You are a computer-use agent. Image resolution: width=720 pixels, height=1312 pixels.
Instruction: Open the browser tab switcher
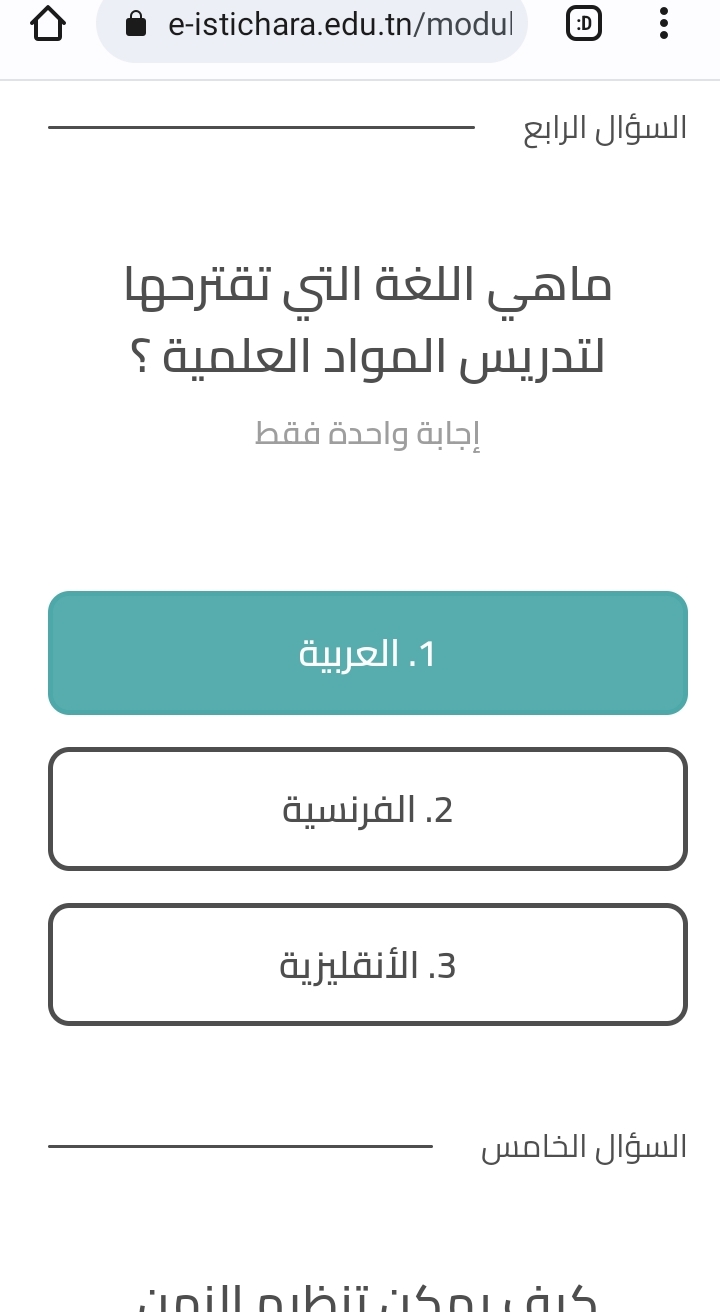tap(584, 25)
